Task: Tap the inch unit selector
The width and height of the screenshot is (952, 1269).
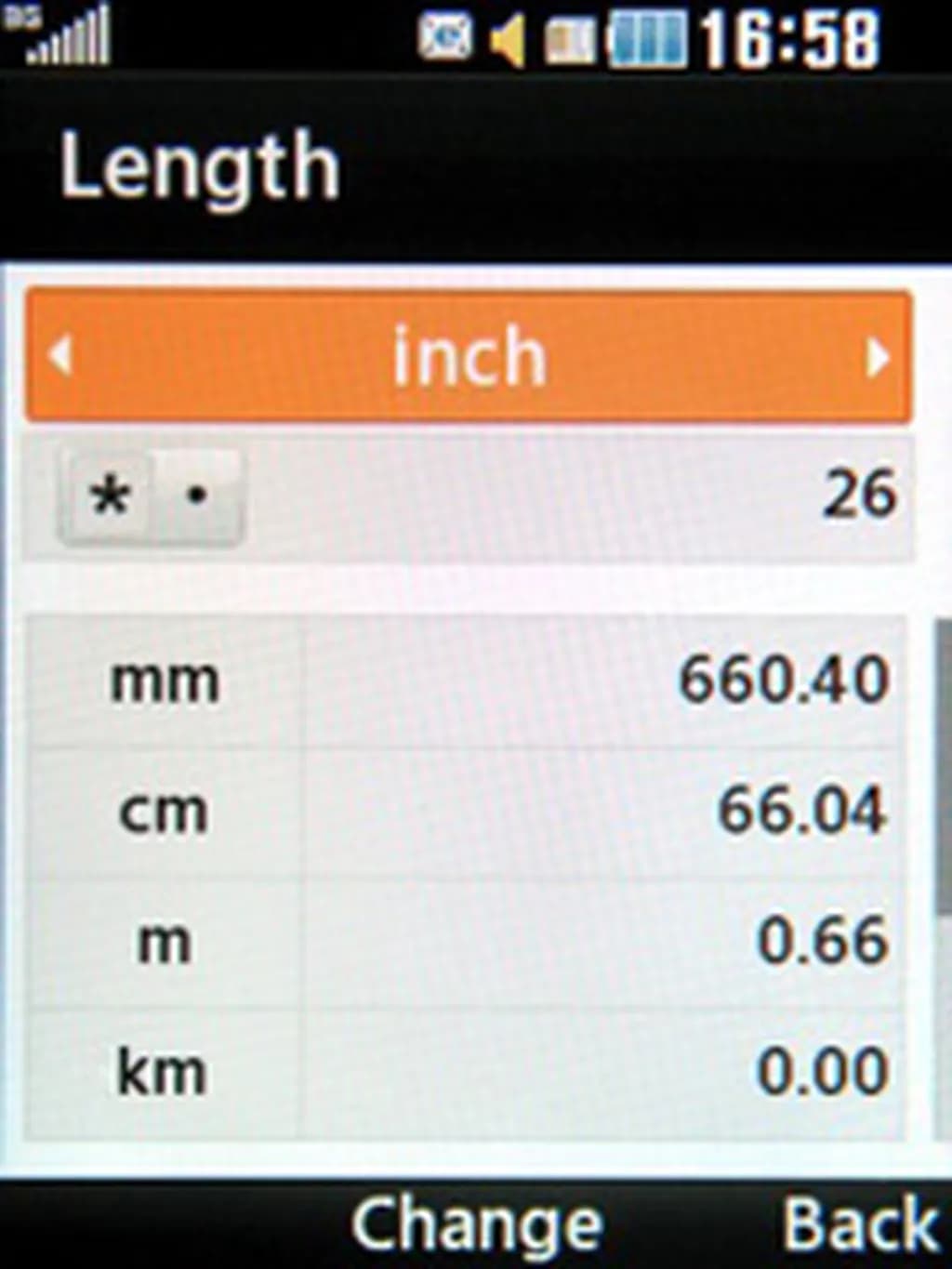Action: coord(469,357)
